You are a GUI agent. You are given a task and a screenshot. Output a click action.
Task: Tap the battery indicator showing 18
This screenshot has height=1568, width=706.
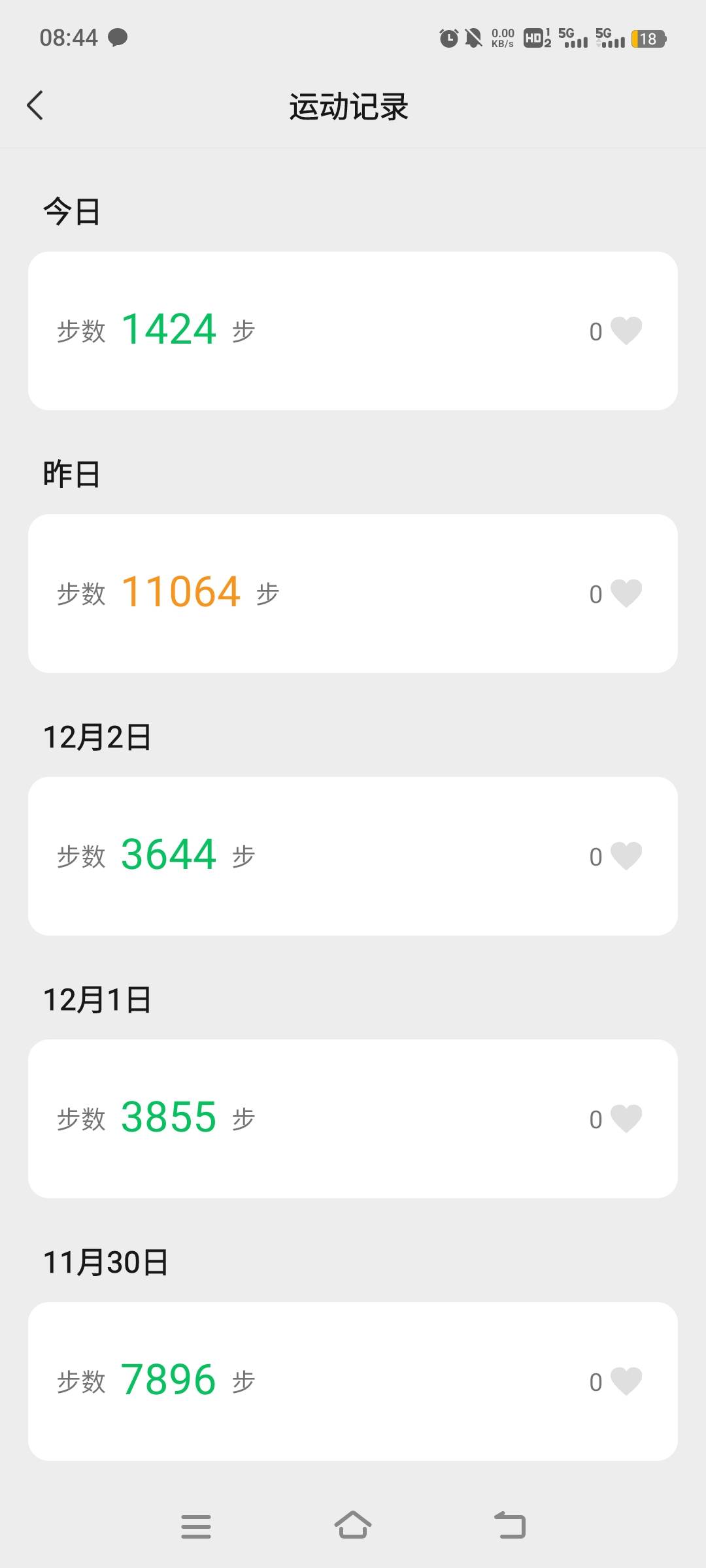click(x=648, y=39)
